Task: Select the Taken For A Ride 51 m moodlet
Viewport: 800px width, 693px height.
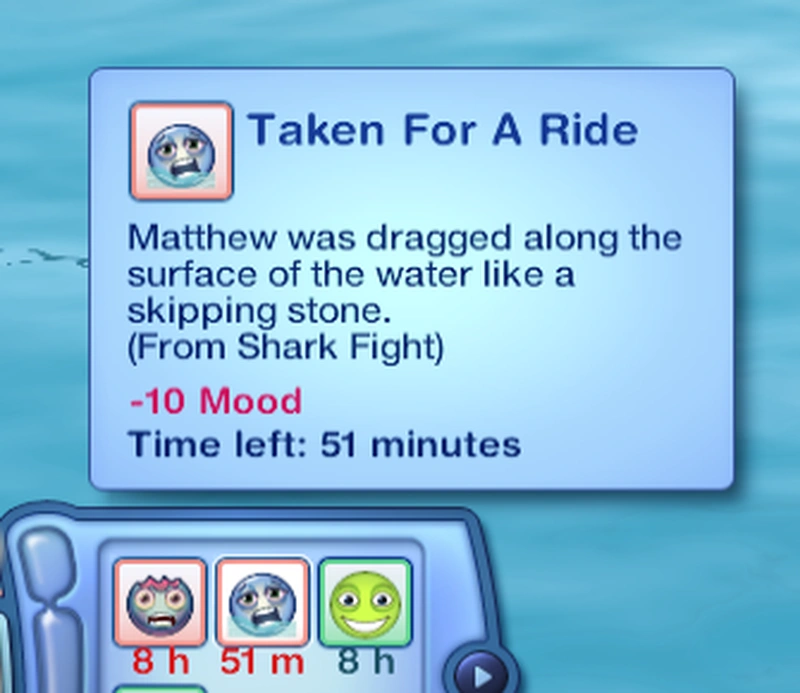Action: tap(262, 602)
